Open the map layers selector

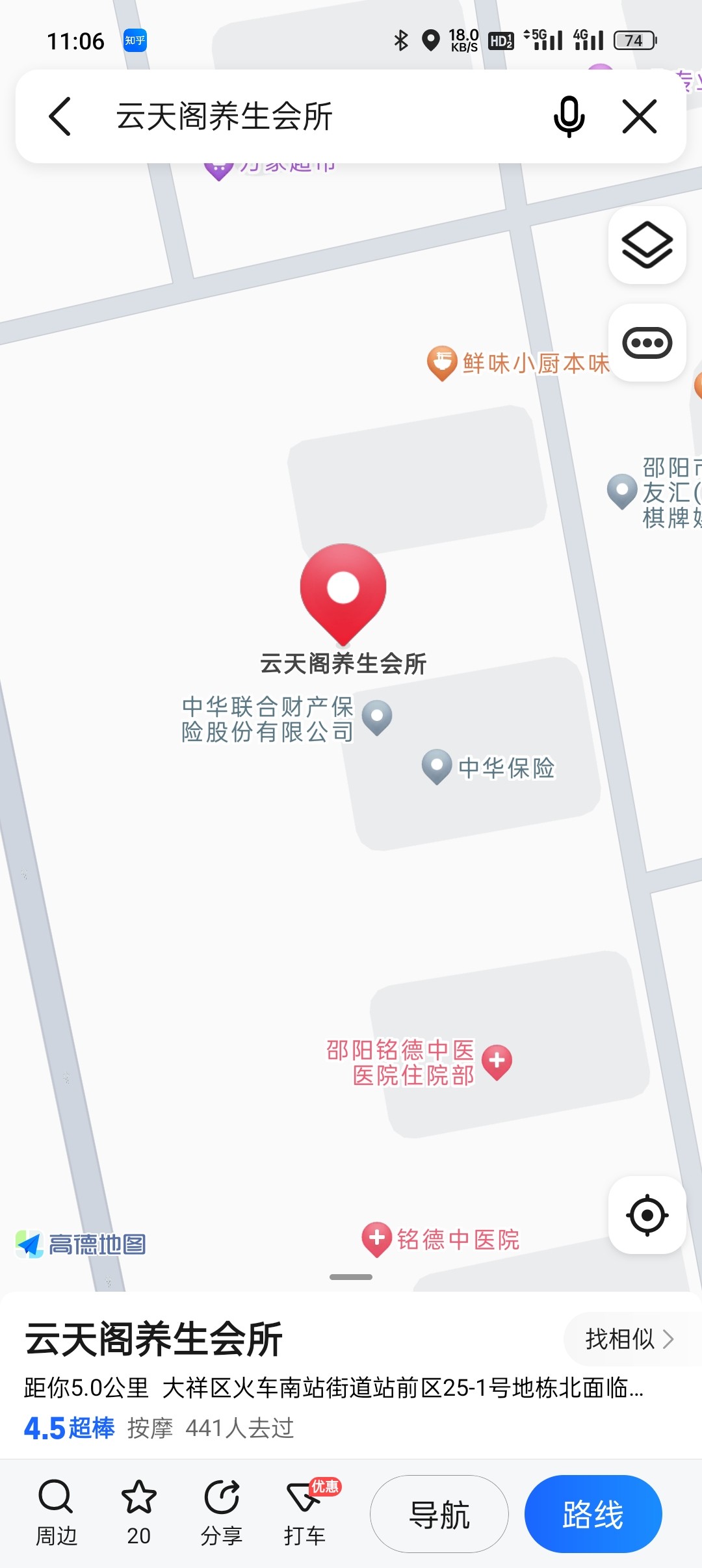pyautogui.click(x=647, y=245)
